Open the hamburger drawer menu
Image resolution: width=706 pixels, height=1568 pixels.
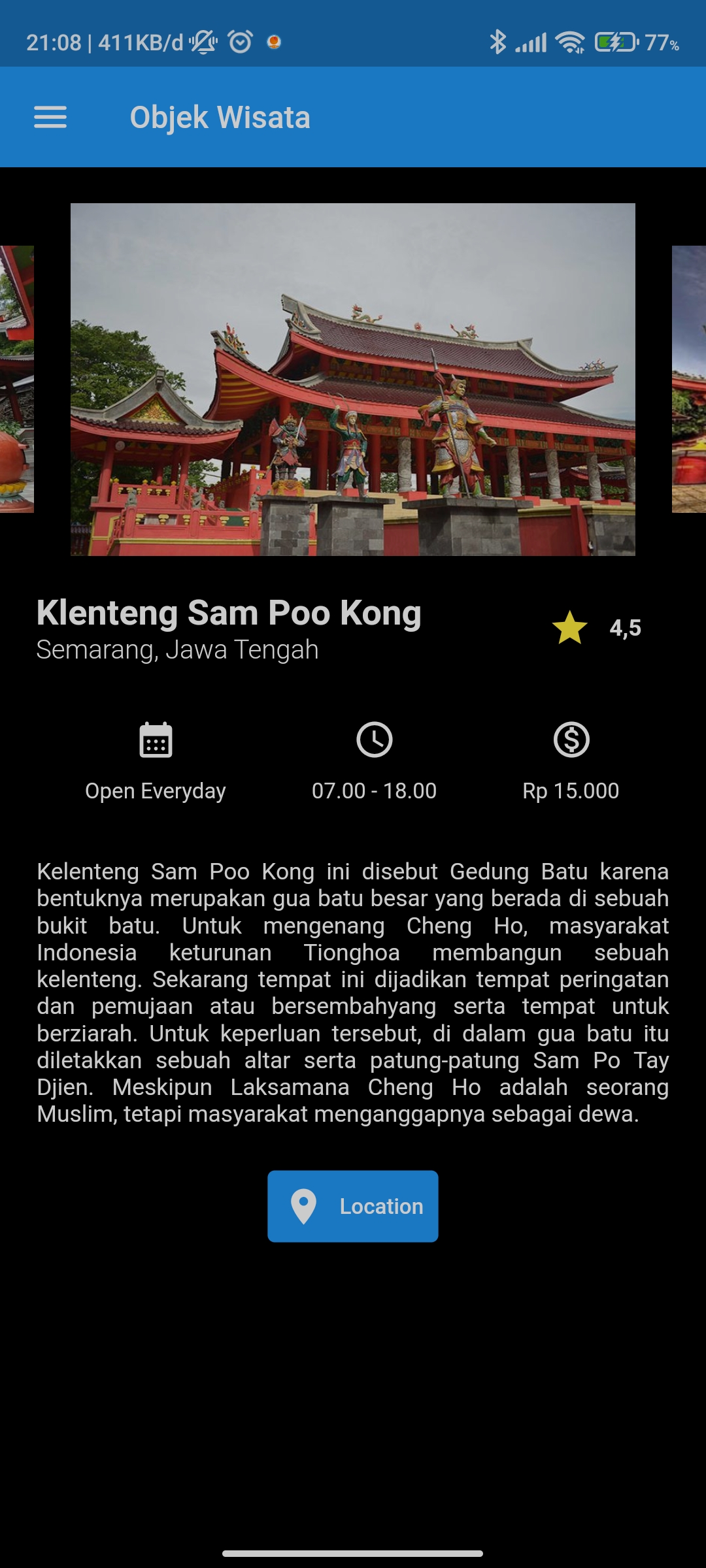tap(50, 118)
